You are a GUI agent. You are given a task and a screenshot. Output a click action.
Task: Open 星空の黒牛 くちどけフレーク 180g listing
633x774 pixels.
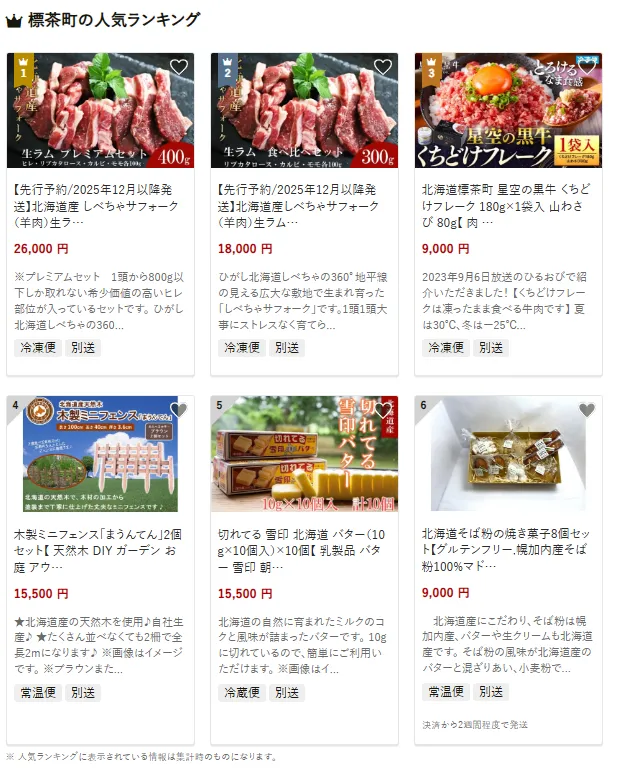coord(508,204)
